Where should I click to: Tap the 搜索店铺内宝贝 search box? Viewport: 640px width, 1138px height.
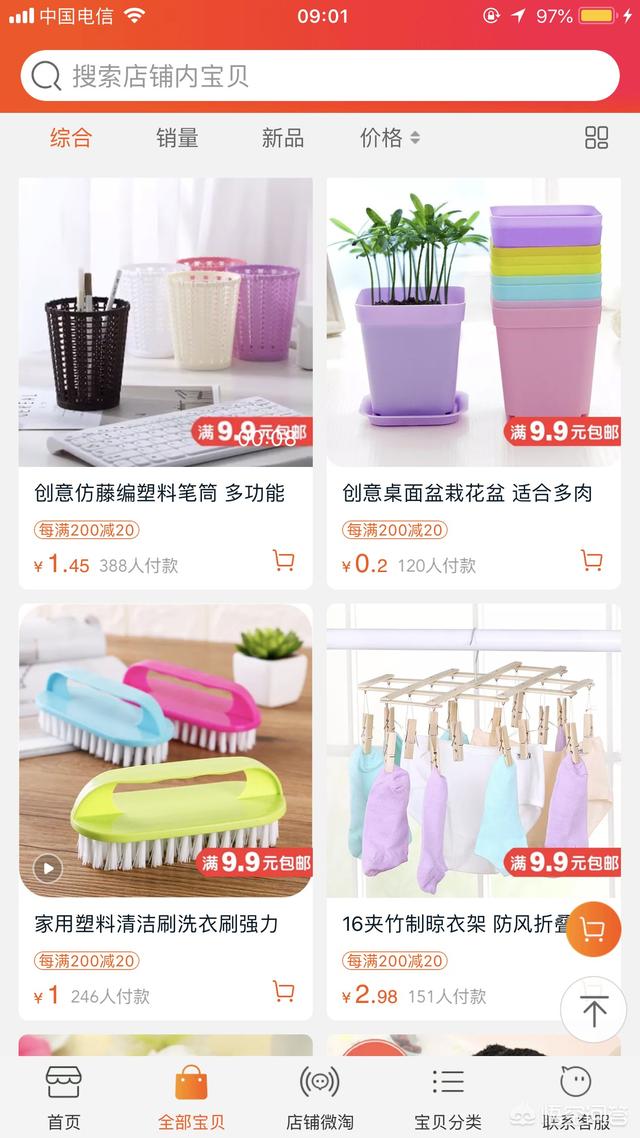tap(320, 77)
